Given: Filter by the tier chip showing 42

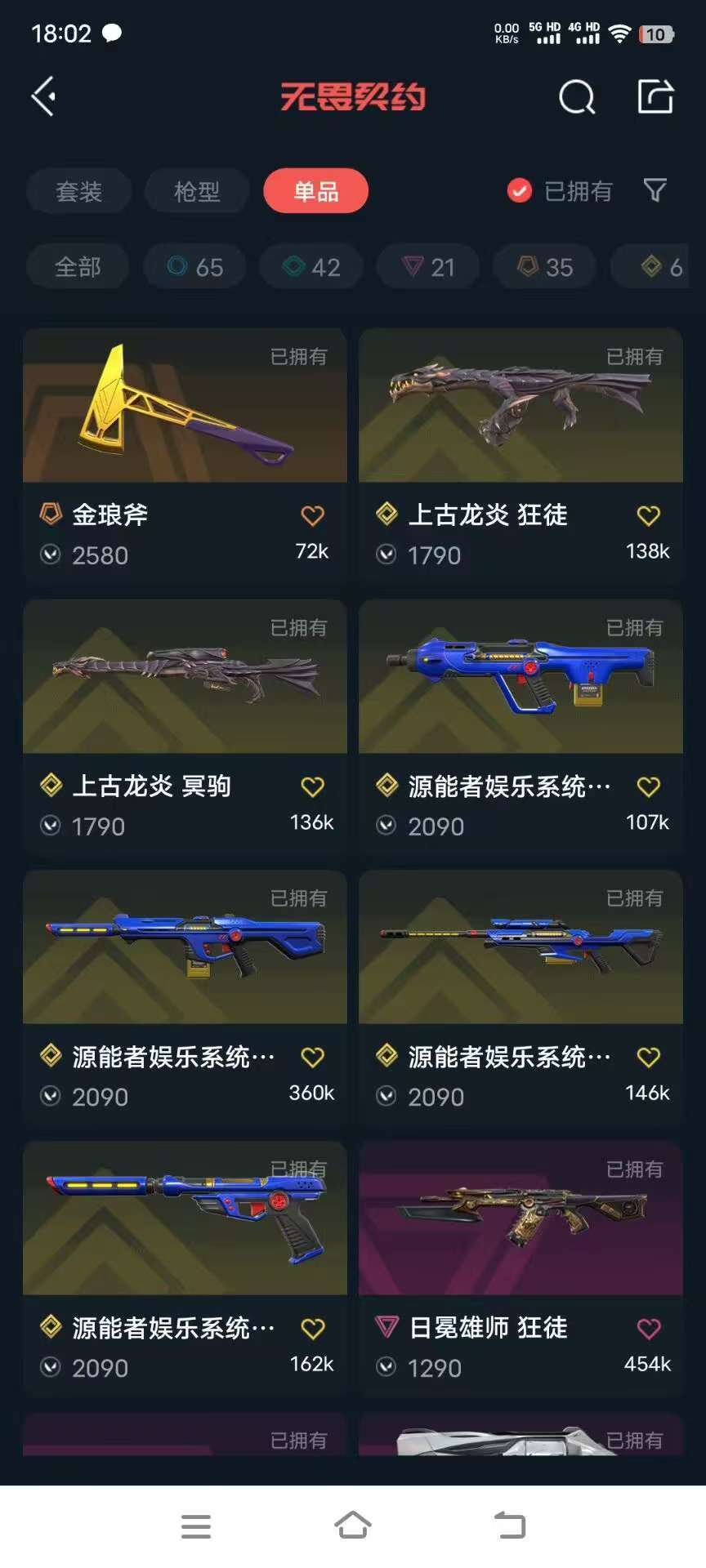Looking at the screenshot, I should coord(311,266).
